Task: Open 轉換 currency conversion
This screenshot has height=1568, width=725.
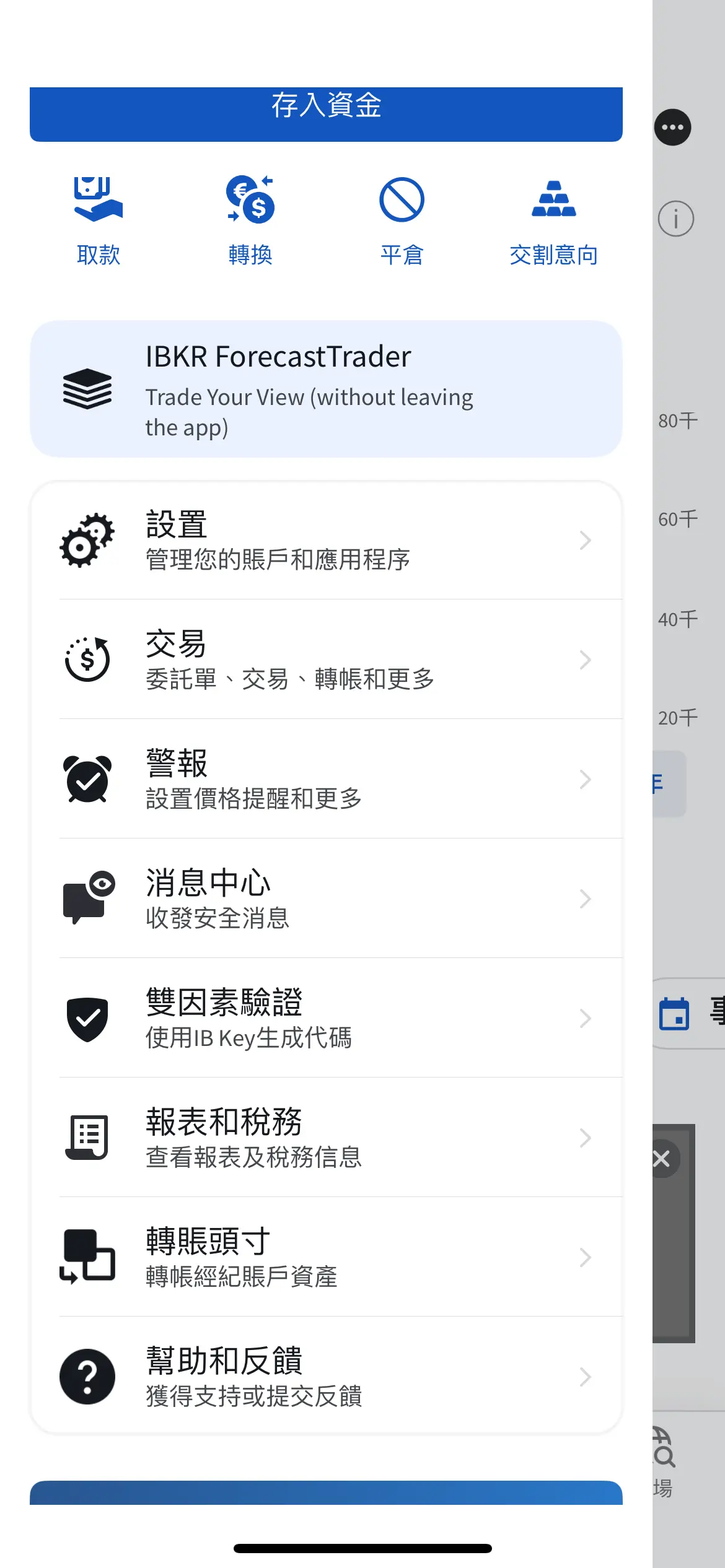Action: [250, 221]
